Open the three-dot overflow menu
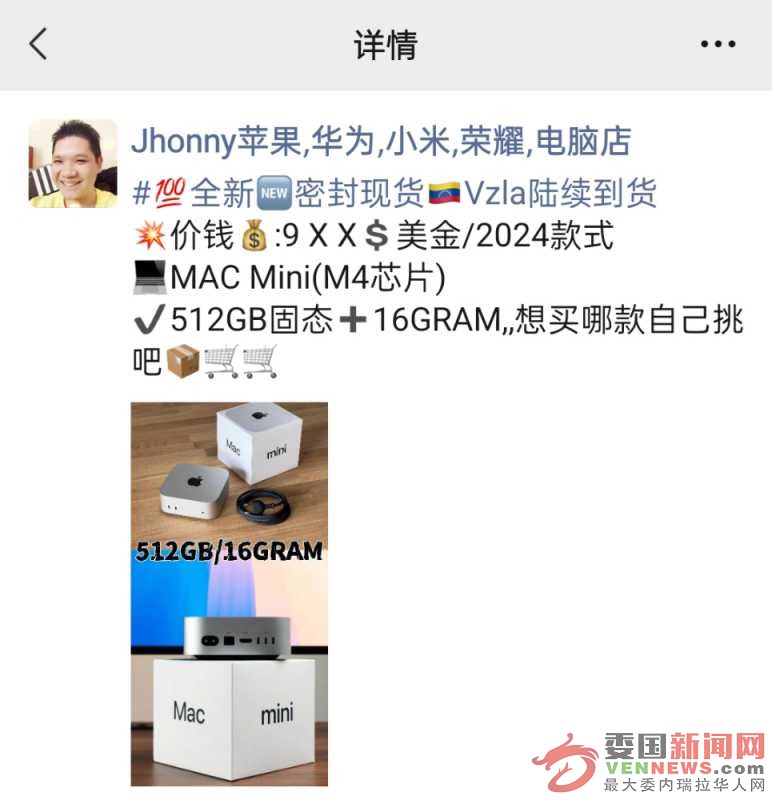 pyautogui.click(x=718, y=45)
